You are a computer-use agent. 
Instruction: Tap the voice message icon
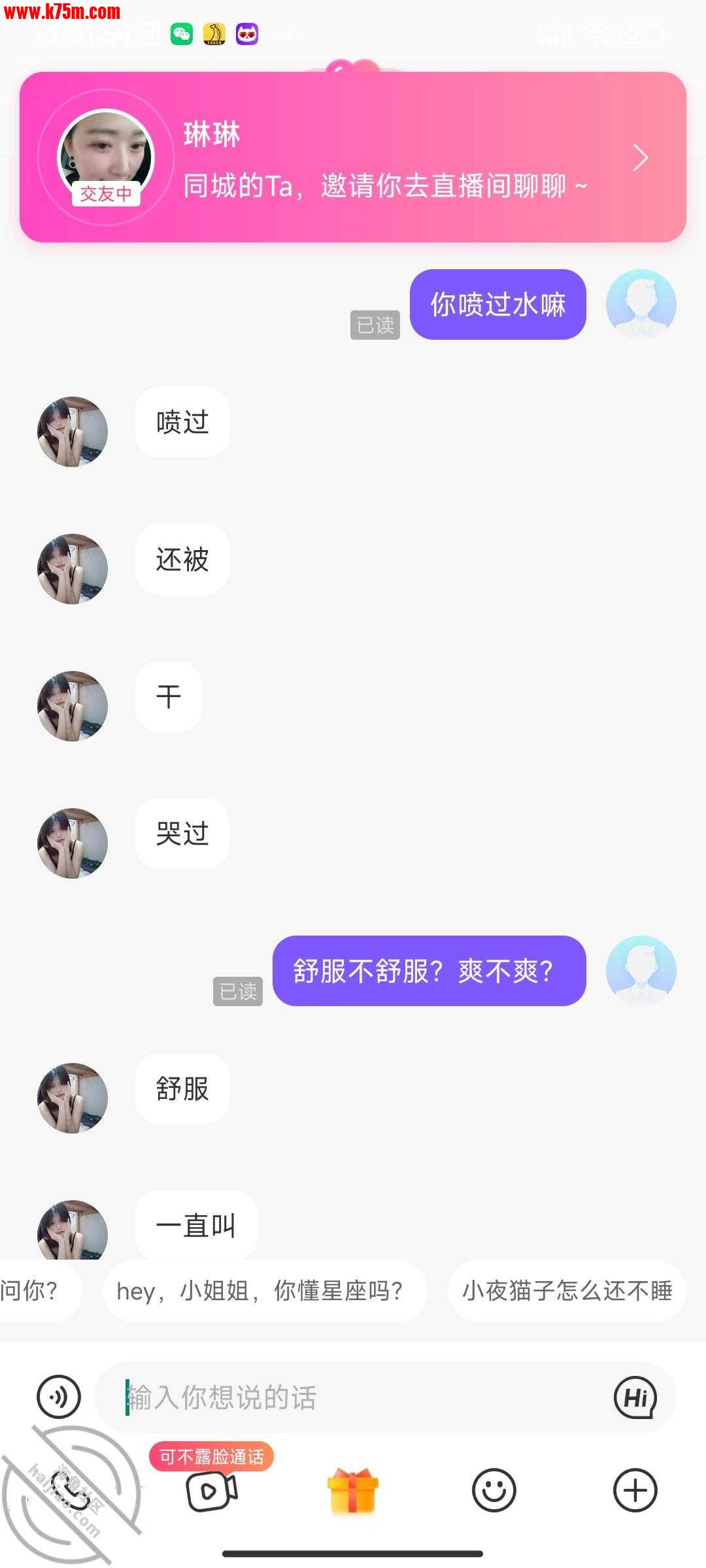[59, 1397]
